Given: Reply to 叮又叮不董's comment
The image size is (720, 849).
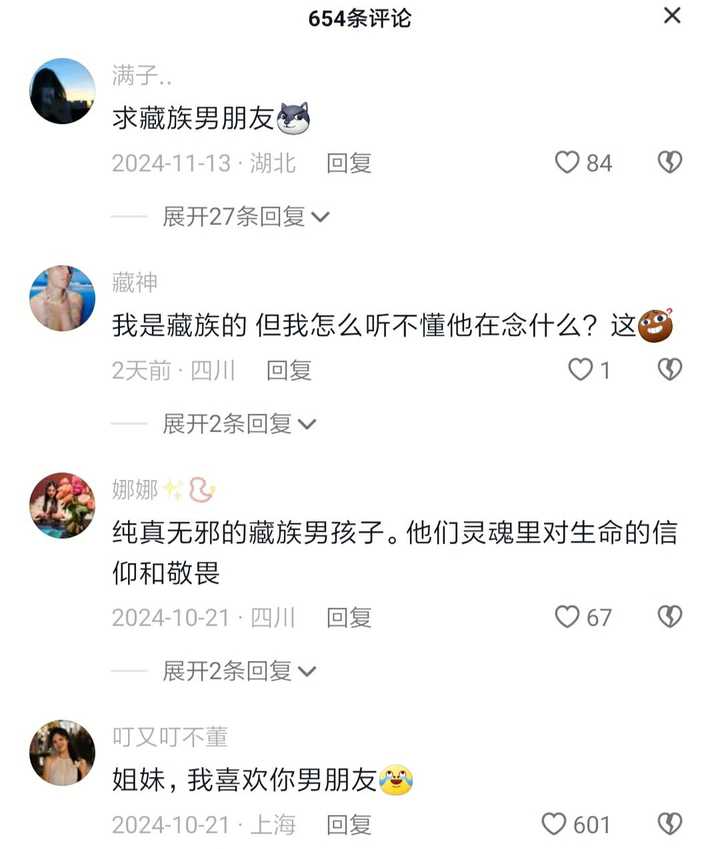Looking at the screenshot, I should coord(349,824).
